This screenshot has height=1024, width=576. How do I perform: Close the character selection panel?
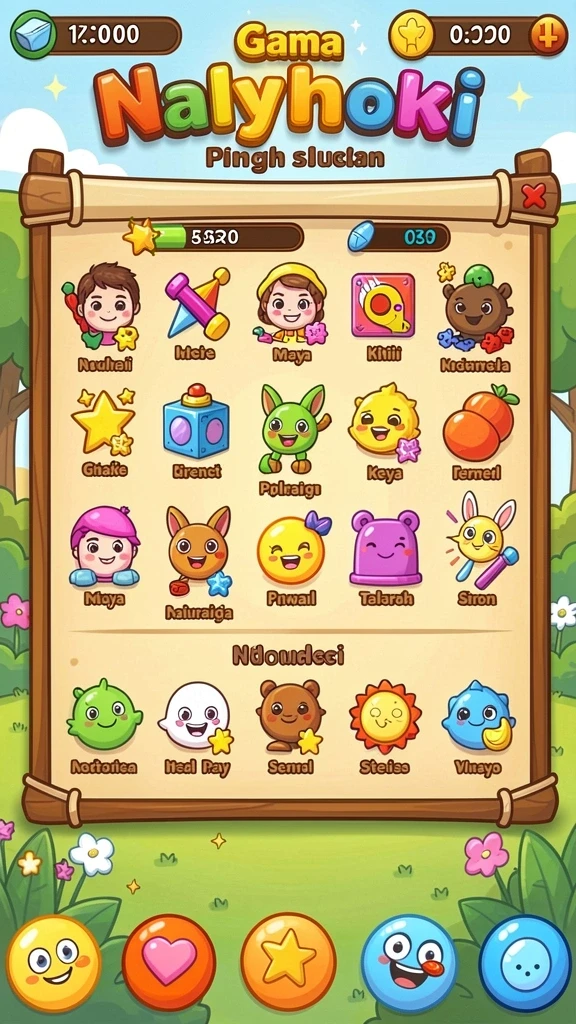click(534, 196)
